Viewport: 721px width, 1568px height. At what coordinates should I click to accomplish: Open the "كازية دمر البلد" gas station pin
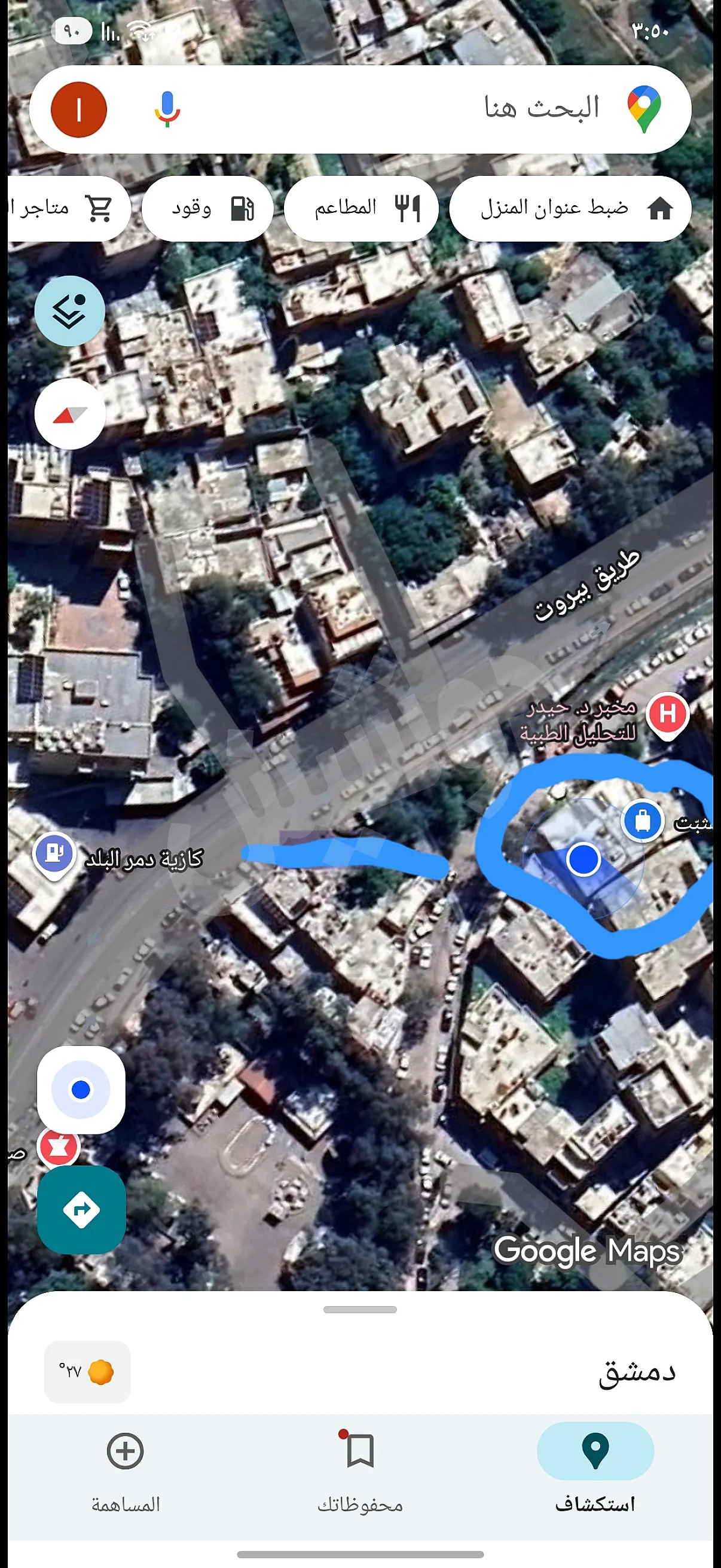(x=54, y=853)
